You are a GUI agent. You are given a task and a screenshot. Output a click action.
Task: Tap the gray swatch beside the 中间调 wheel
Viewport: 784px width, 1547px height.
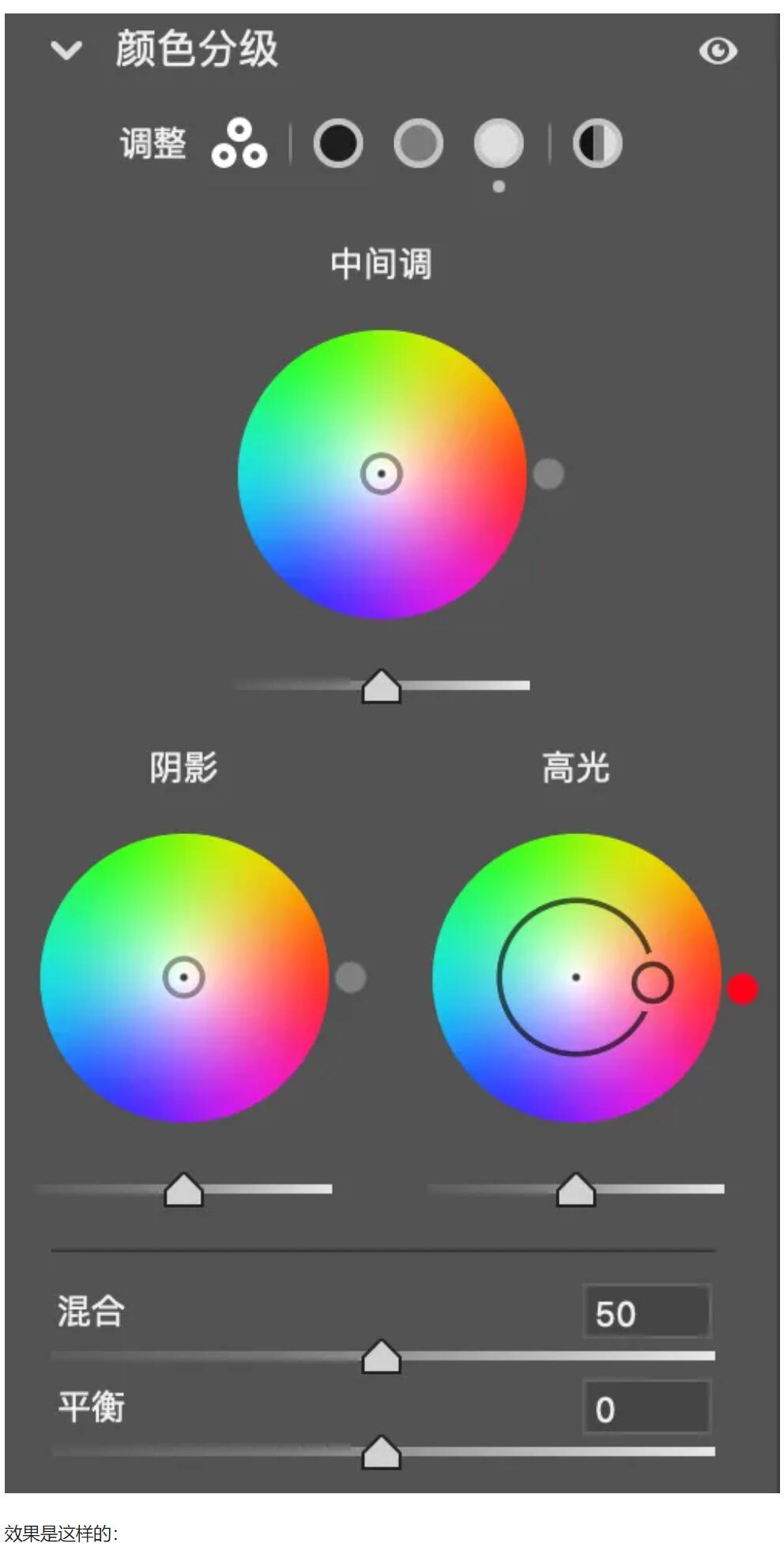click(x=548, y=474)
